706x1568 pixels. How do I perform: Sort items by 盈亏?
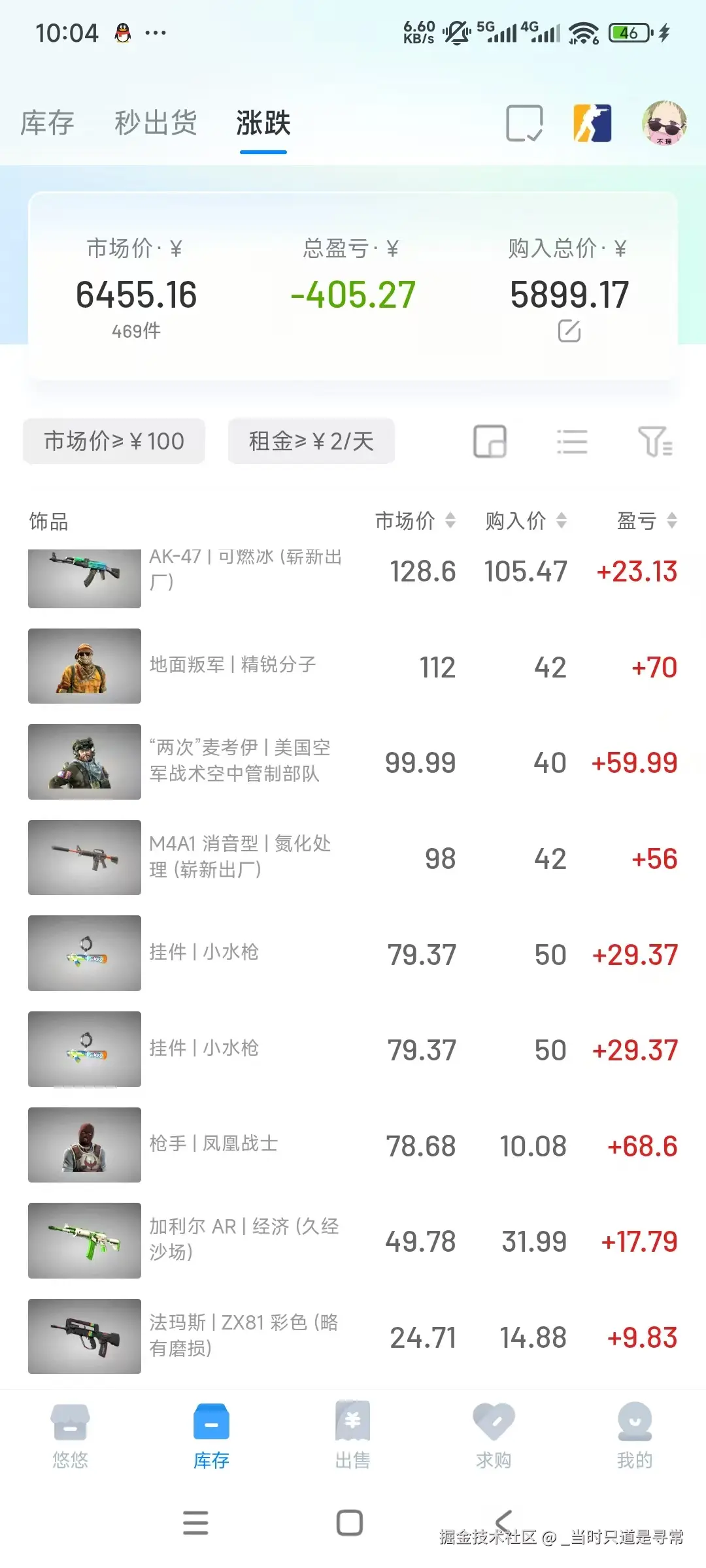pyautogui.click(x=646, y=521)
